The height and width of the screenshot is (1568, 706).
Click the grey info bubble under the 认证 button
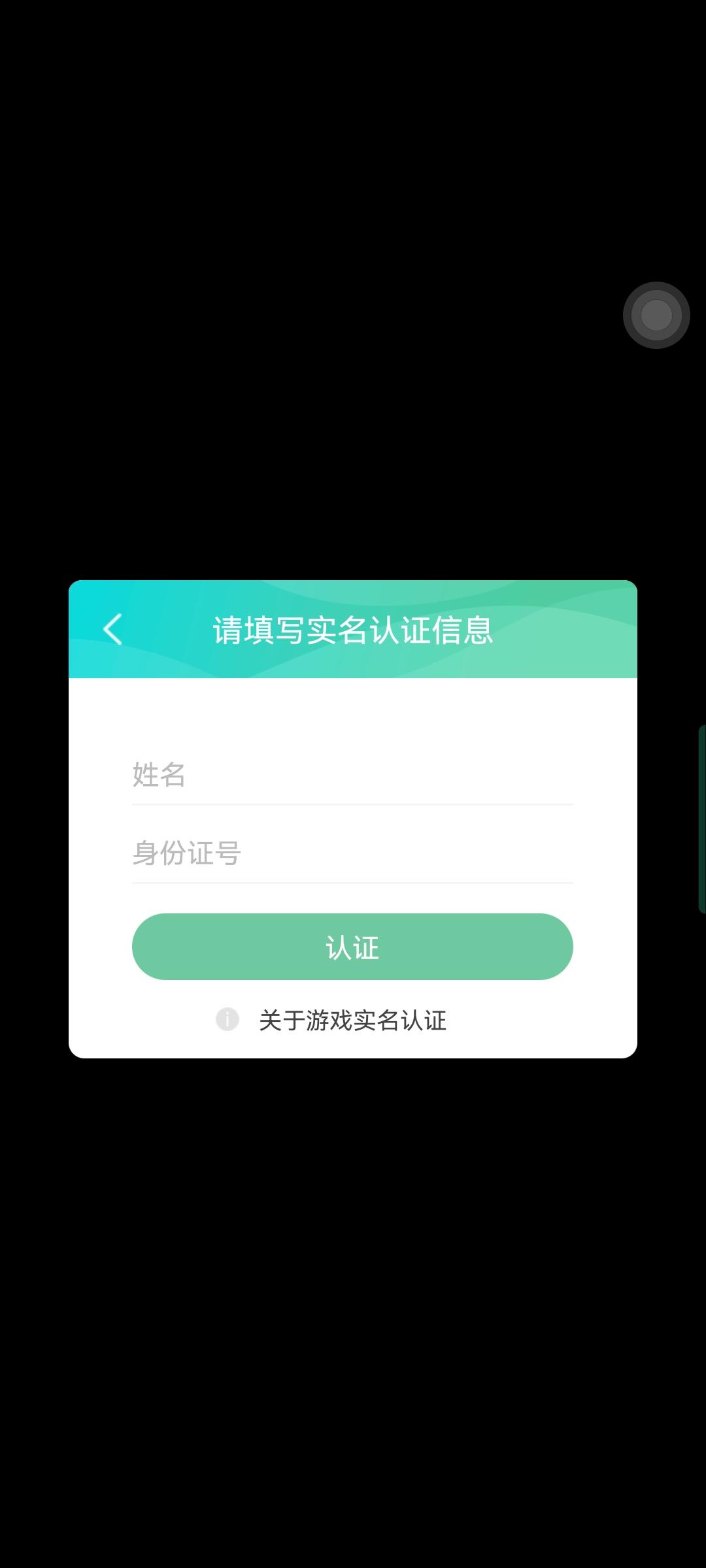click(x=227, y=1019)
